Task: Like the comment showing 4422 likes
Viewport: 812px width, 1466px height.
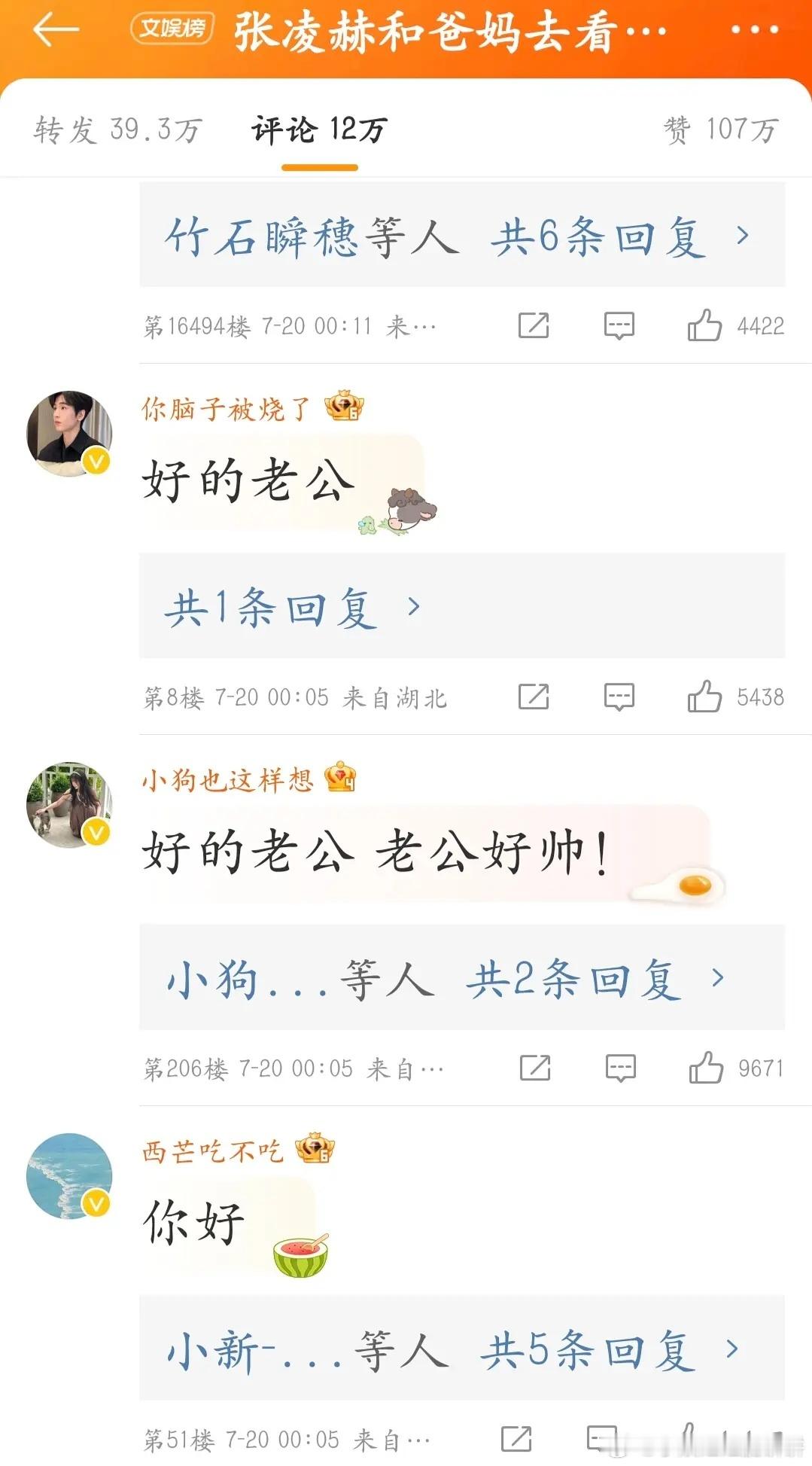Action: click(704, 325)
